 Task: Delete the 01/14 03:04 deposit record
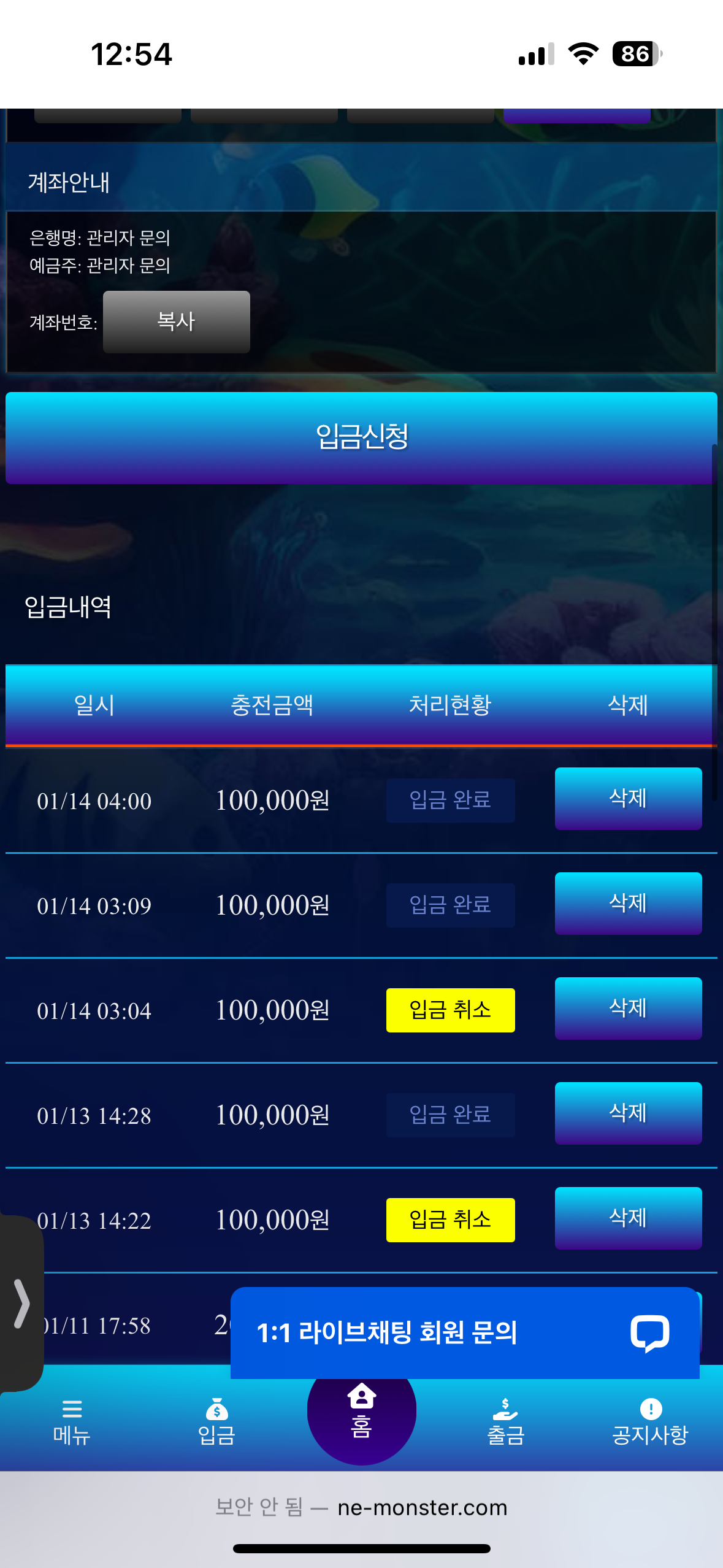(x=627, y=1008)
